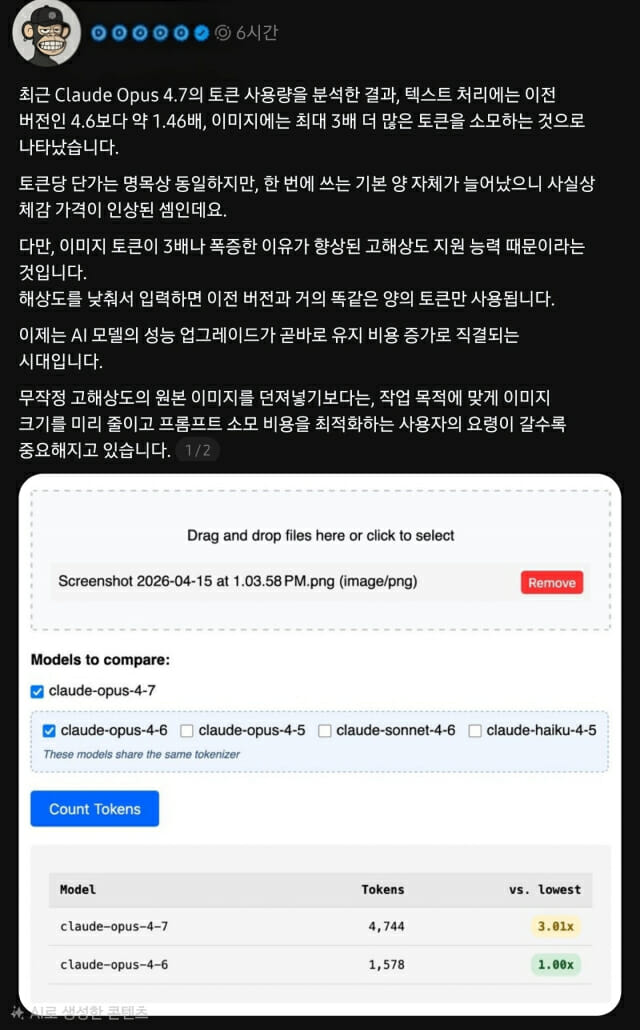Screen dimensions: 640x1030
Task: Open the attached token comparison image
Action: tap(320, 740)
